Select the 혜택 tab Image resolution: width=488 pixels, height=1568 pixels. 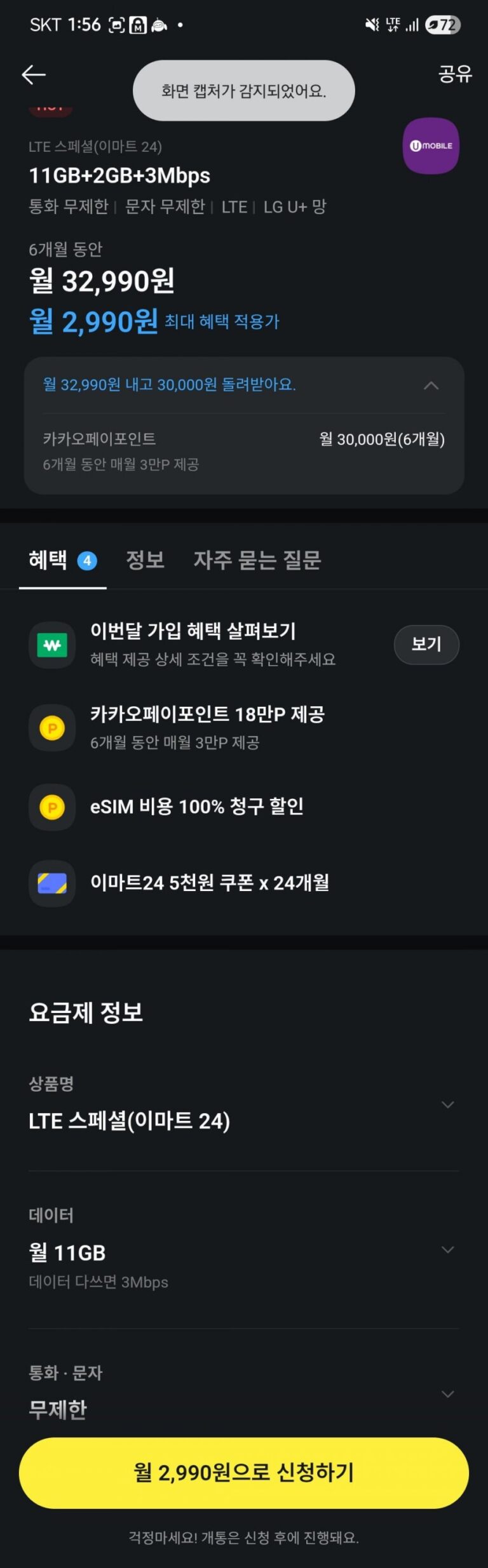(62, 560)
